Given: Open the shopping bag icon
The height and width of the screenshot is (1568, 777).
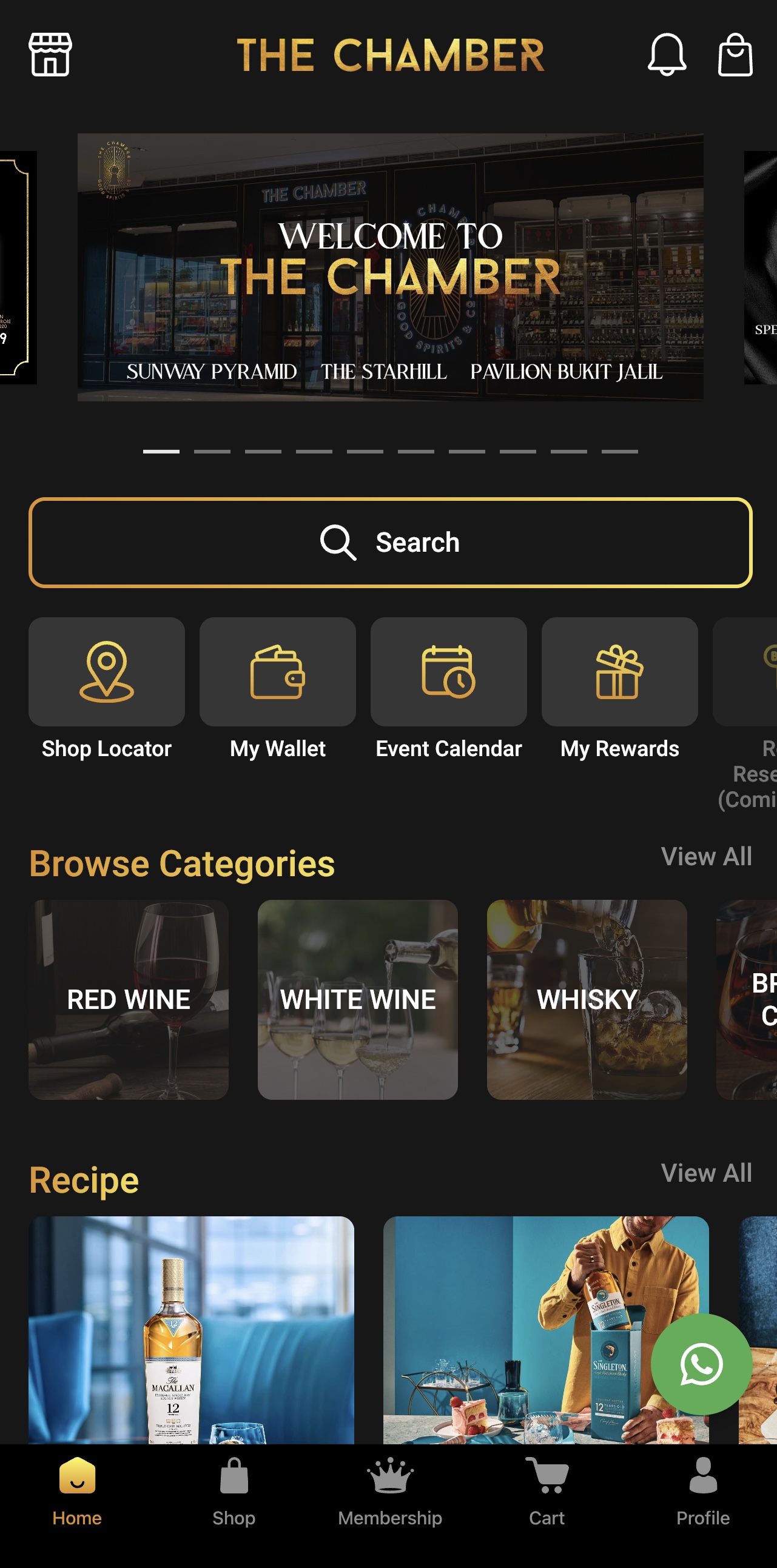Looking at the screenshot, I should point(735,55).
